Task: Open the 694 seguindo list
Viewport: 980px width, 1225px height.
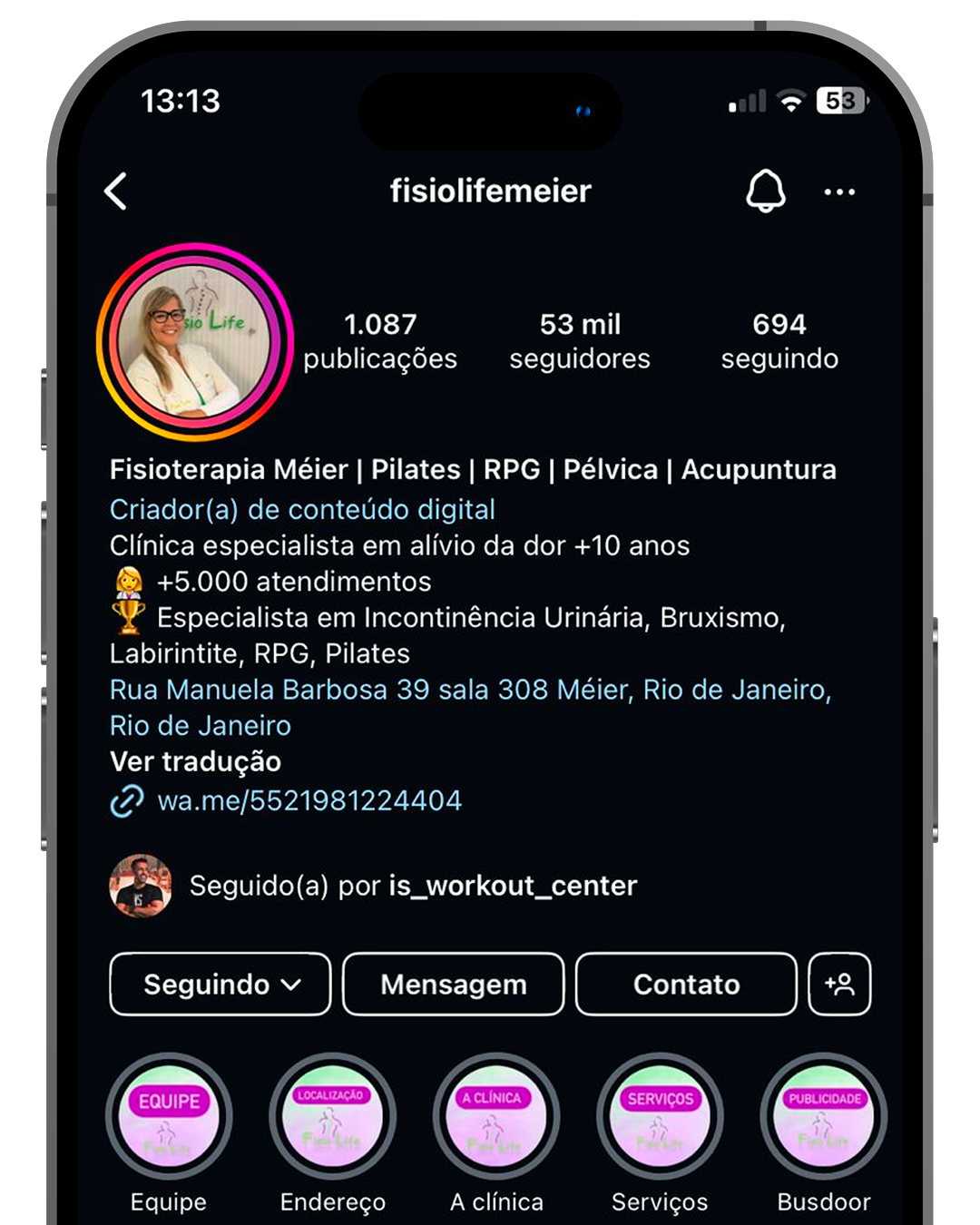Action: click(x=779, y=341)
